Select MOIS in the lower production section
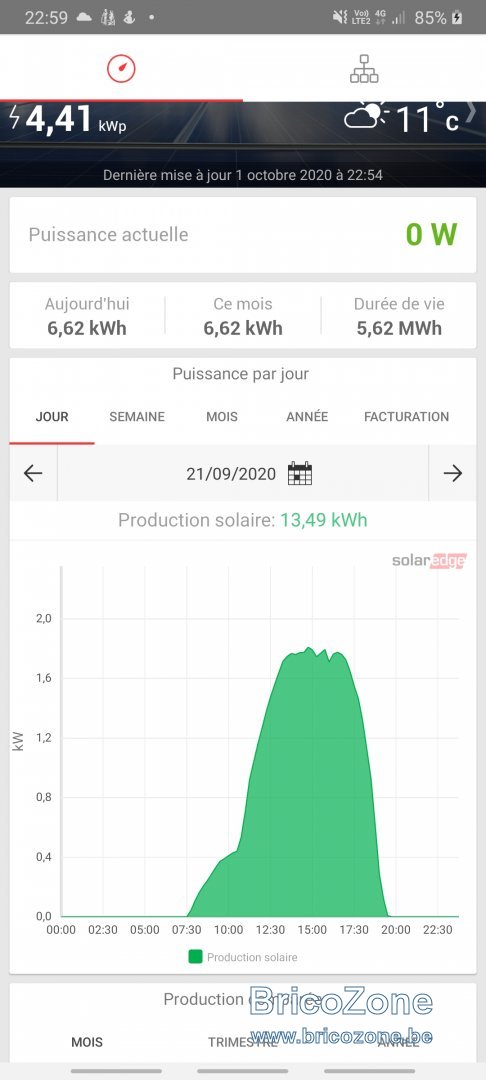486x1080 pixels. point(87,1042)
